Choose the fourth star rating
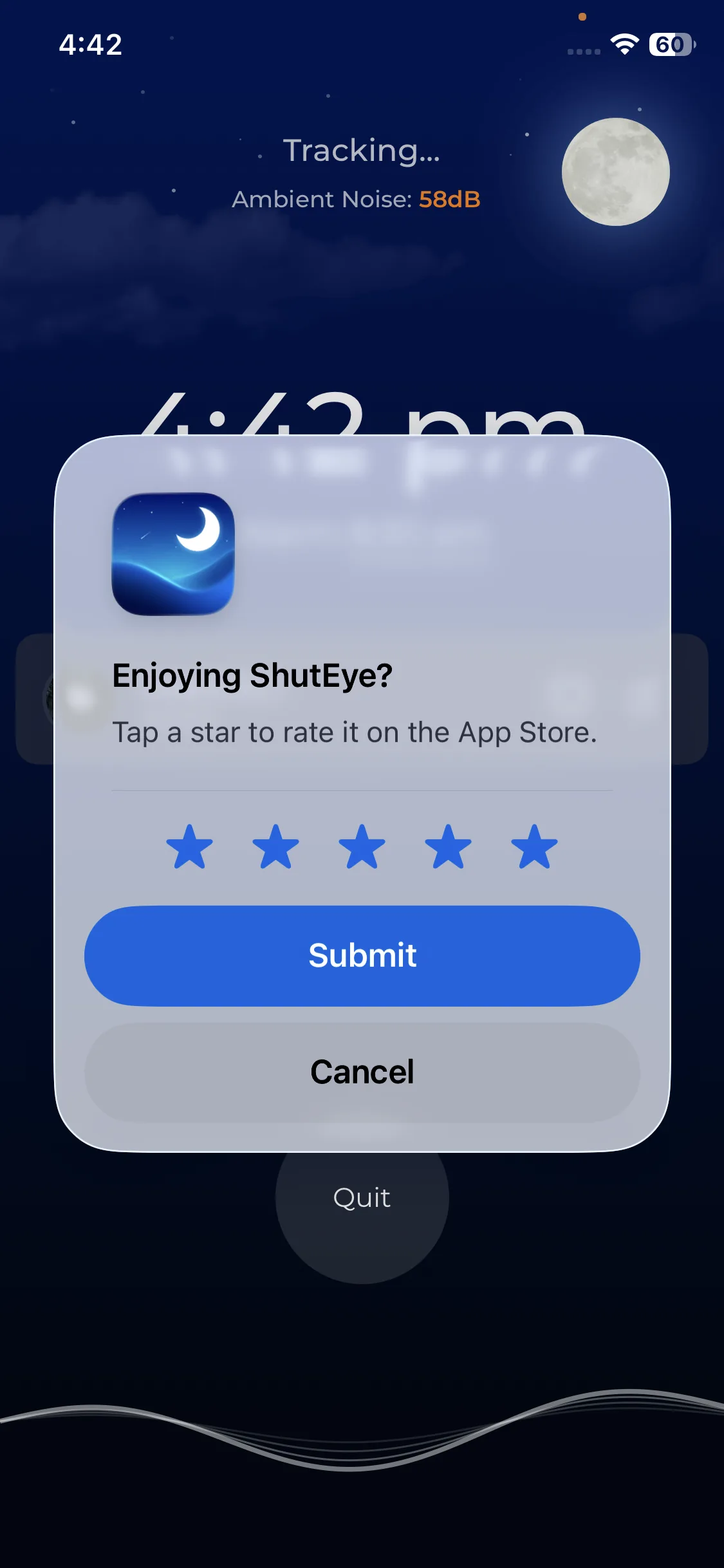Screen dimensions: 724x1568 (448, 848)
